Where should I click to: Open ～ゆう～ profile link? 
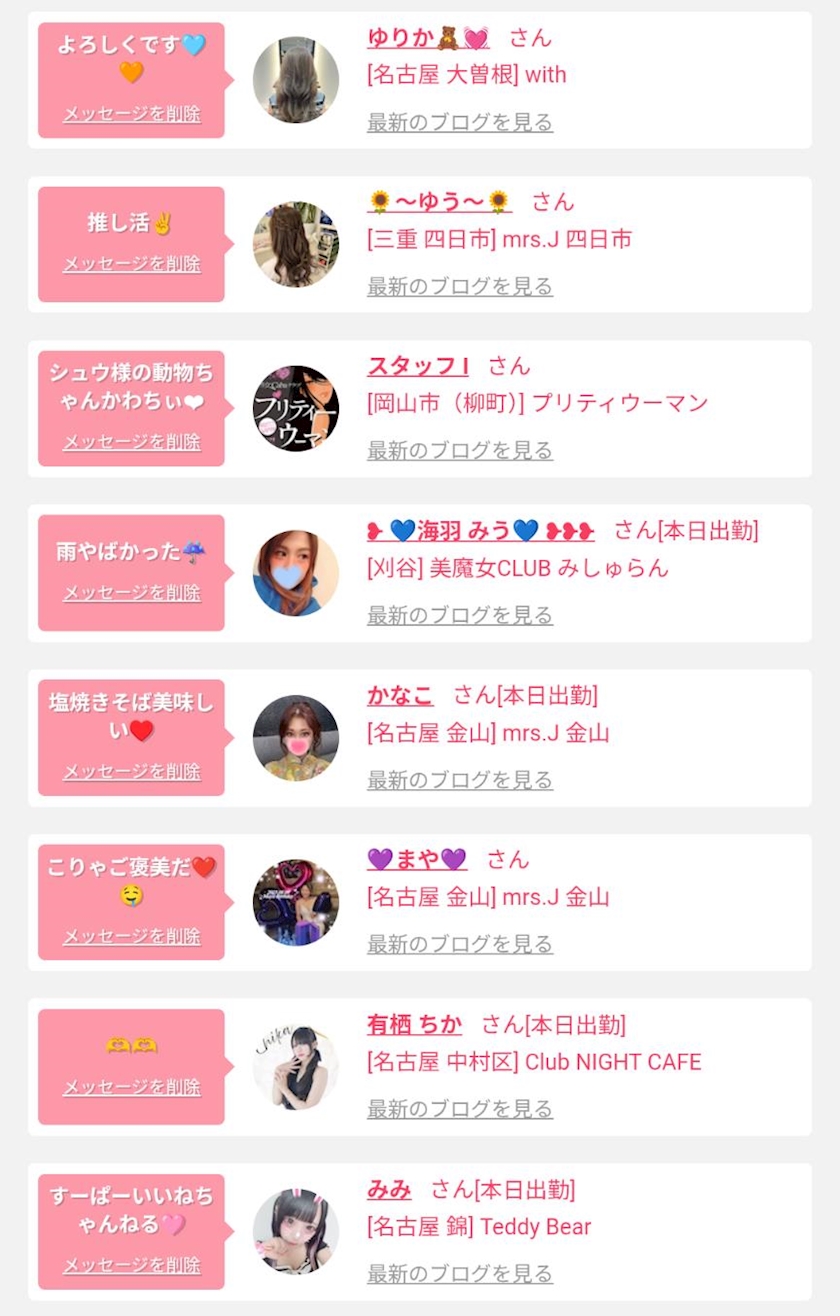pyautogui.click(x=440, y=202)
